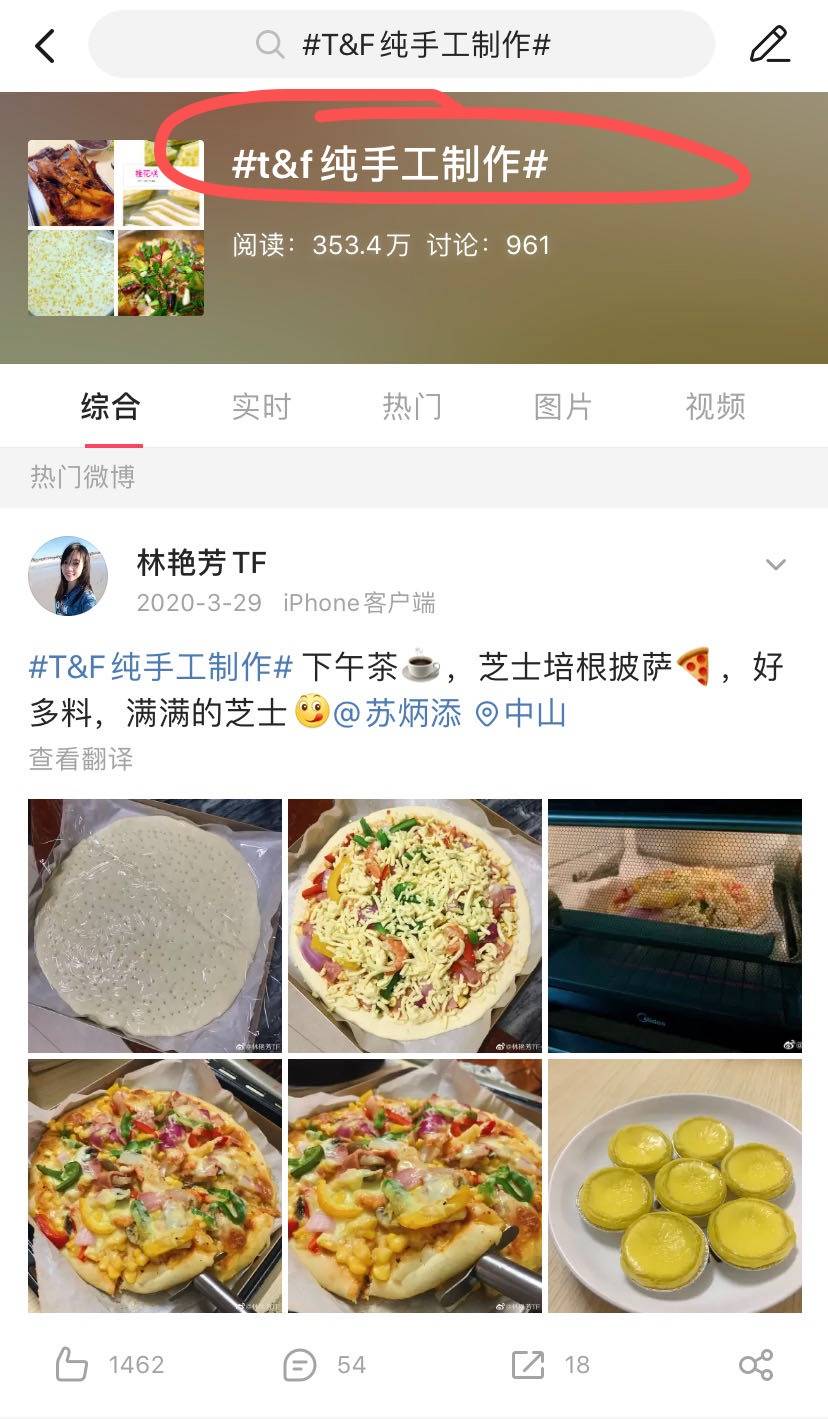The width and height of the screenshot is (828, 1419).
Task: Open the 图片 tab
Action: [x=563, y=406]
